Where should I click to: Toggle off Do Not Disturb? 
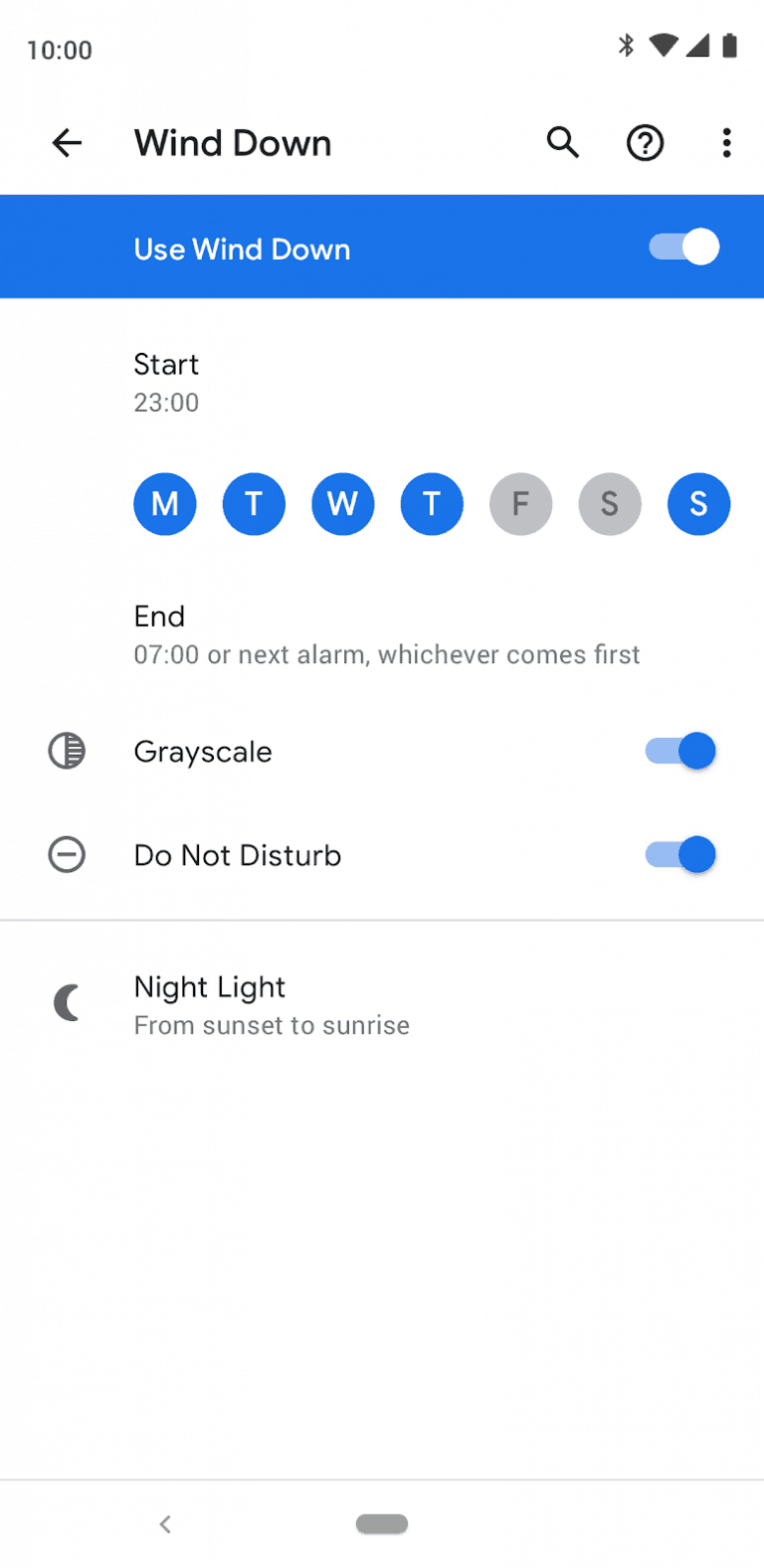(x=679, y=854)
